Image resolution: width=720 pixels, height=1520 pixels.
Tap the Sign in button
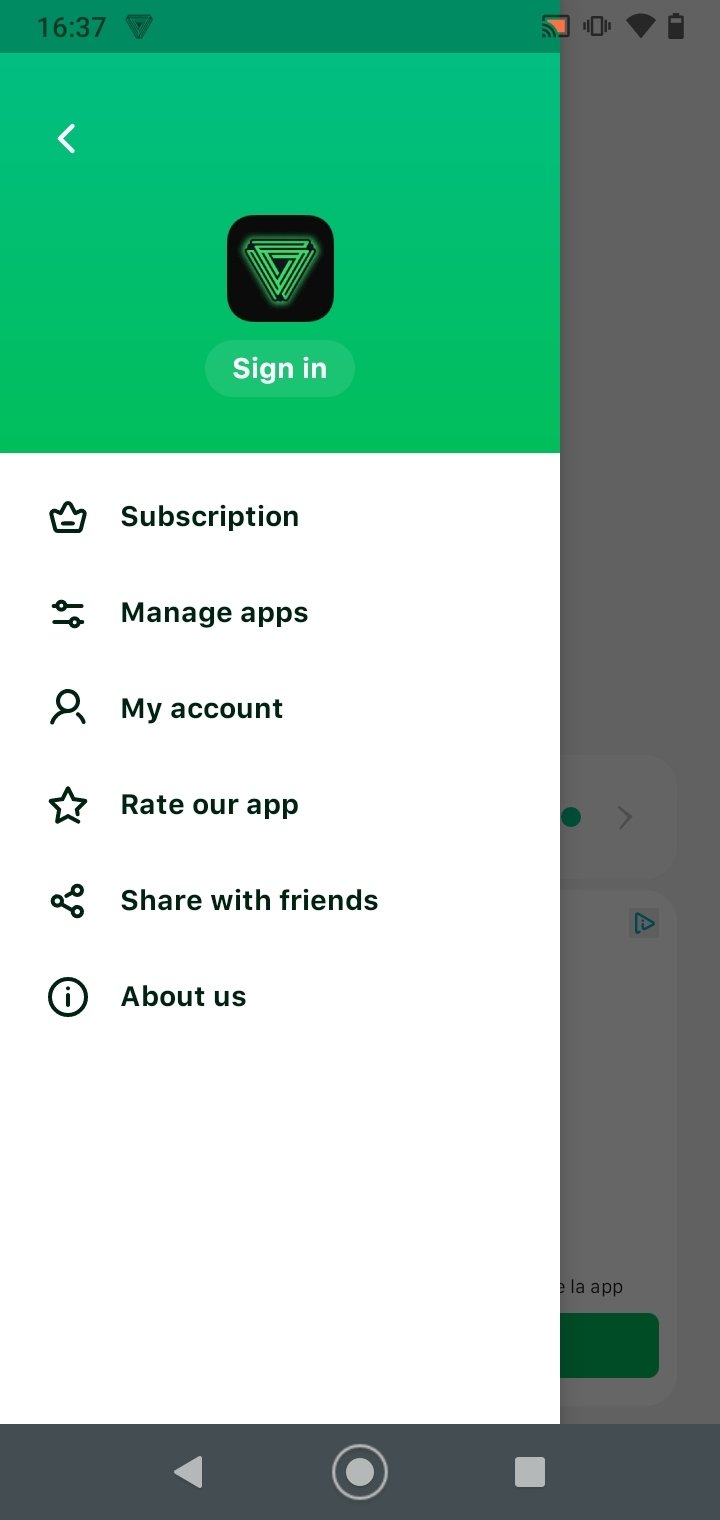[x=280, y=368]
